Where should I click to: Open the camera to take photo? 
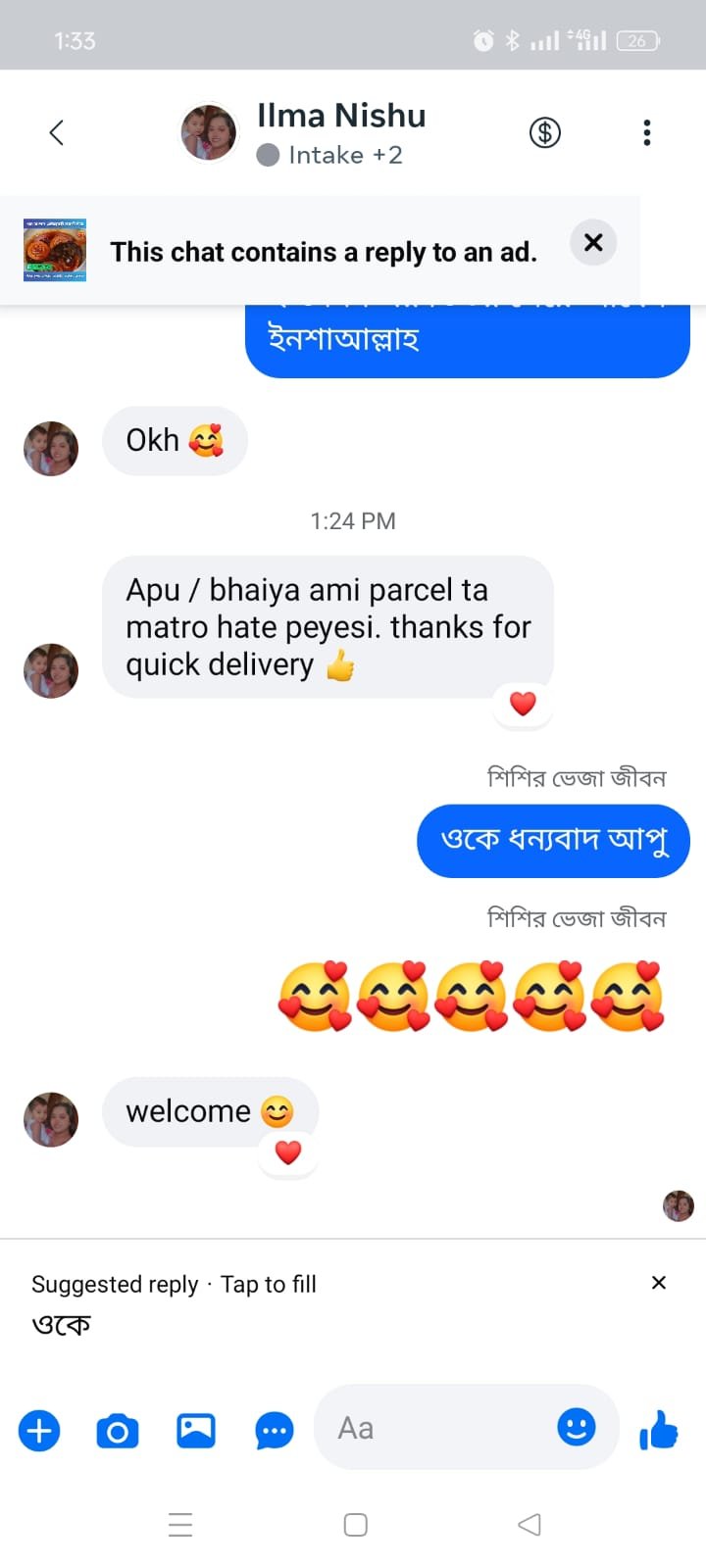tap(118, 1432)
